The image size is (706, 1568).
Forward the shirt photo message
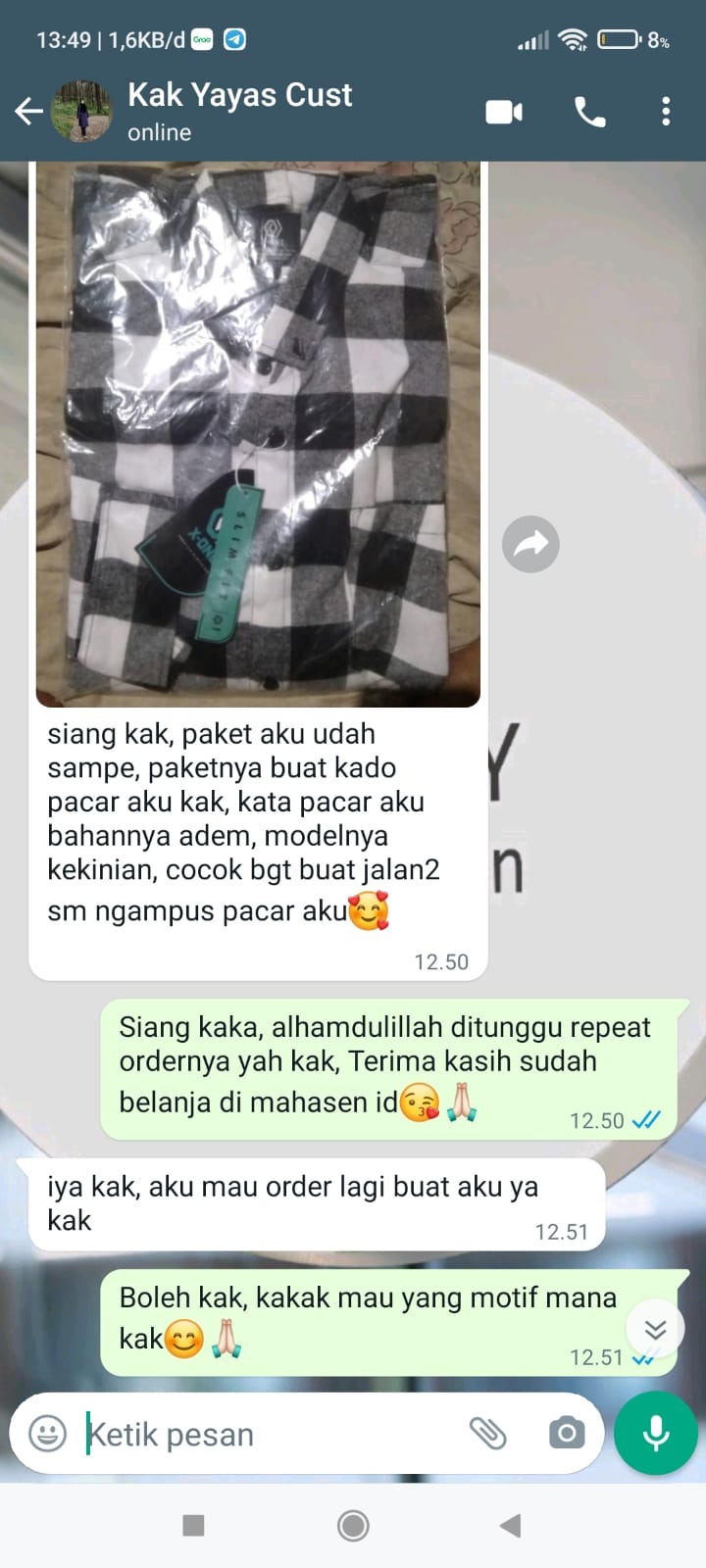530,545
